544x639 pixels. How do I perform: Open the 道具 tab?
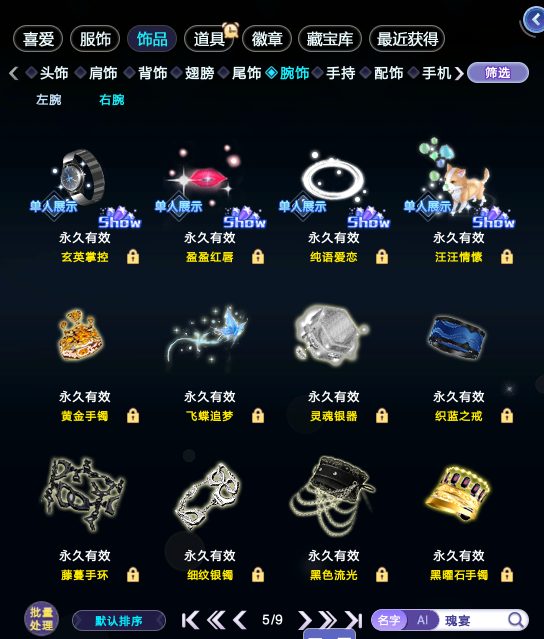tap(209, 39)
